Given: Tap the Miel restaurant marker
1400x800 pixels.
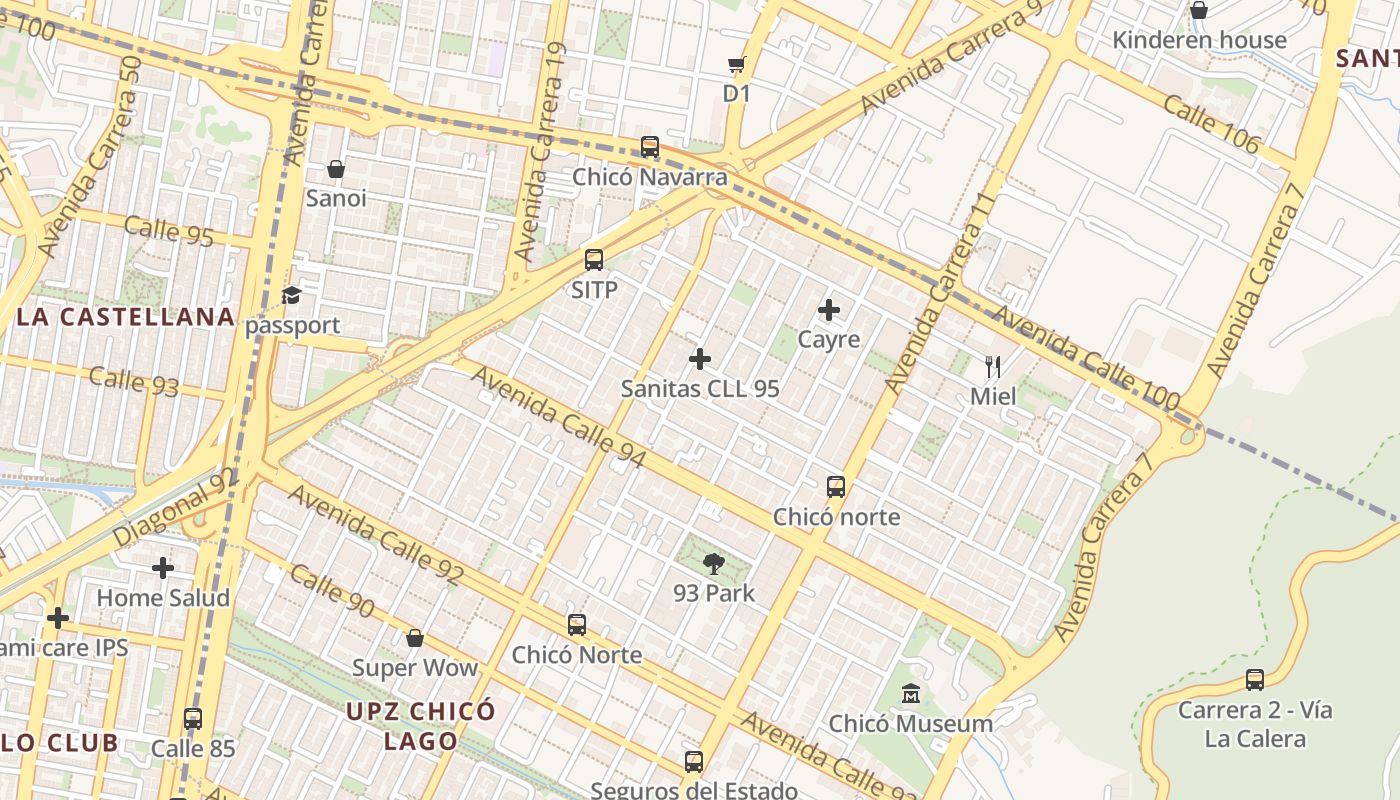Looking at the screenshot, I should pyautogui.click(x=993, y=367).
